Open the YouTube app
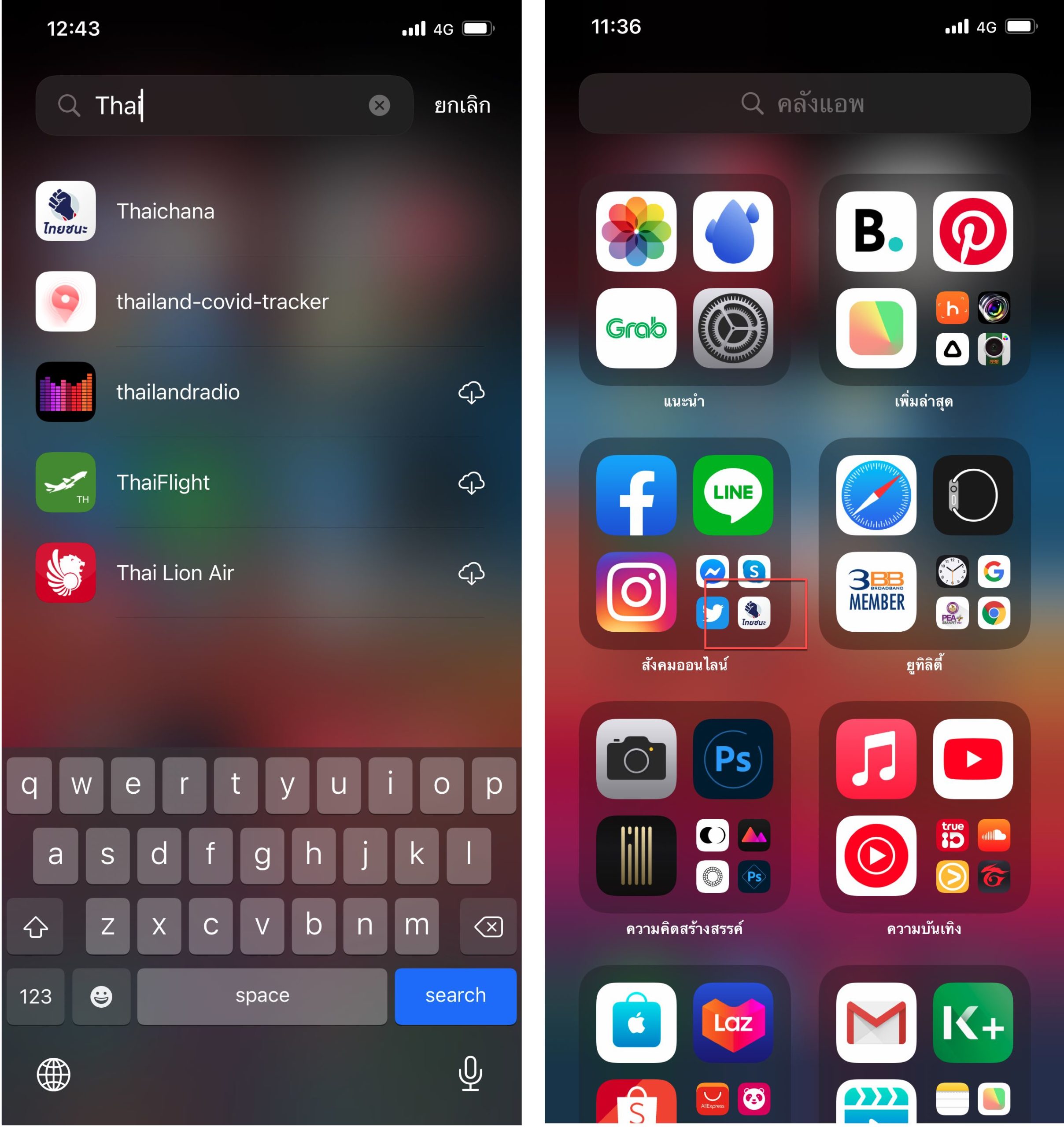Image resolution: width=1064 pixels, height=1127 pixels. click(972, 759)
